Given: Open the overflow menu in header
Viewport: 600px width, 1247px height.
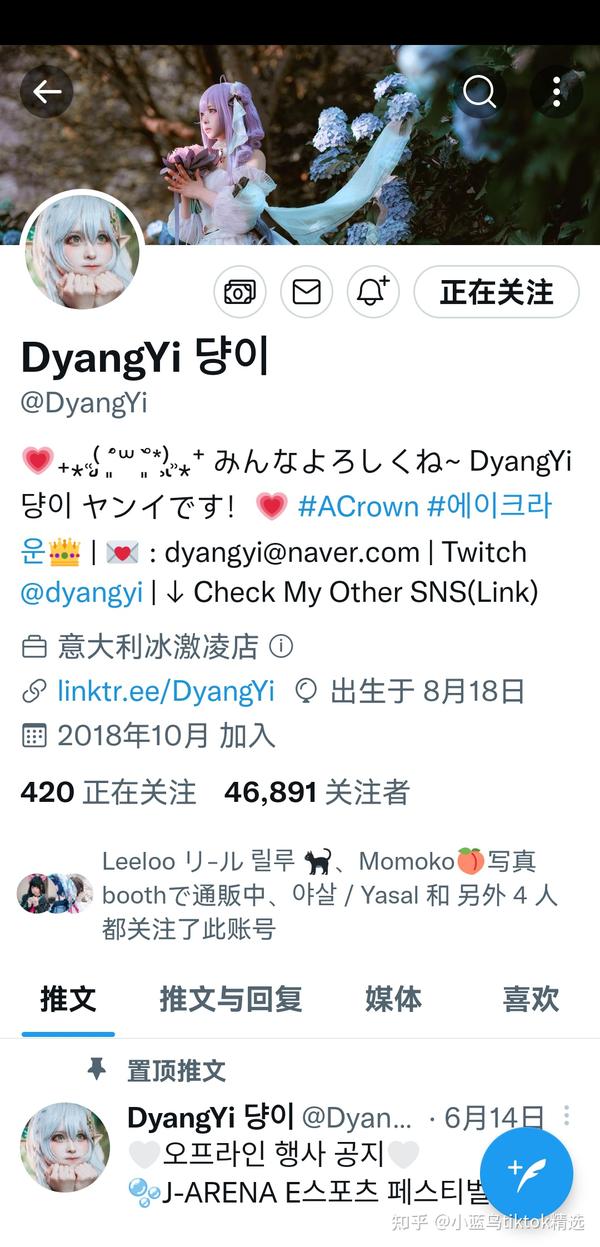Looking at the screenshot, I should (x=558, y=92).
